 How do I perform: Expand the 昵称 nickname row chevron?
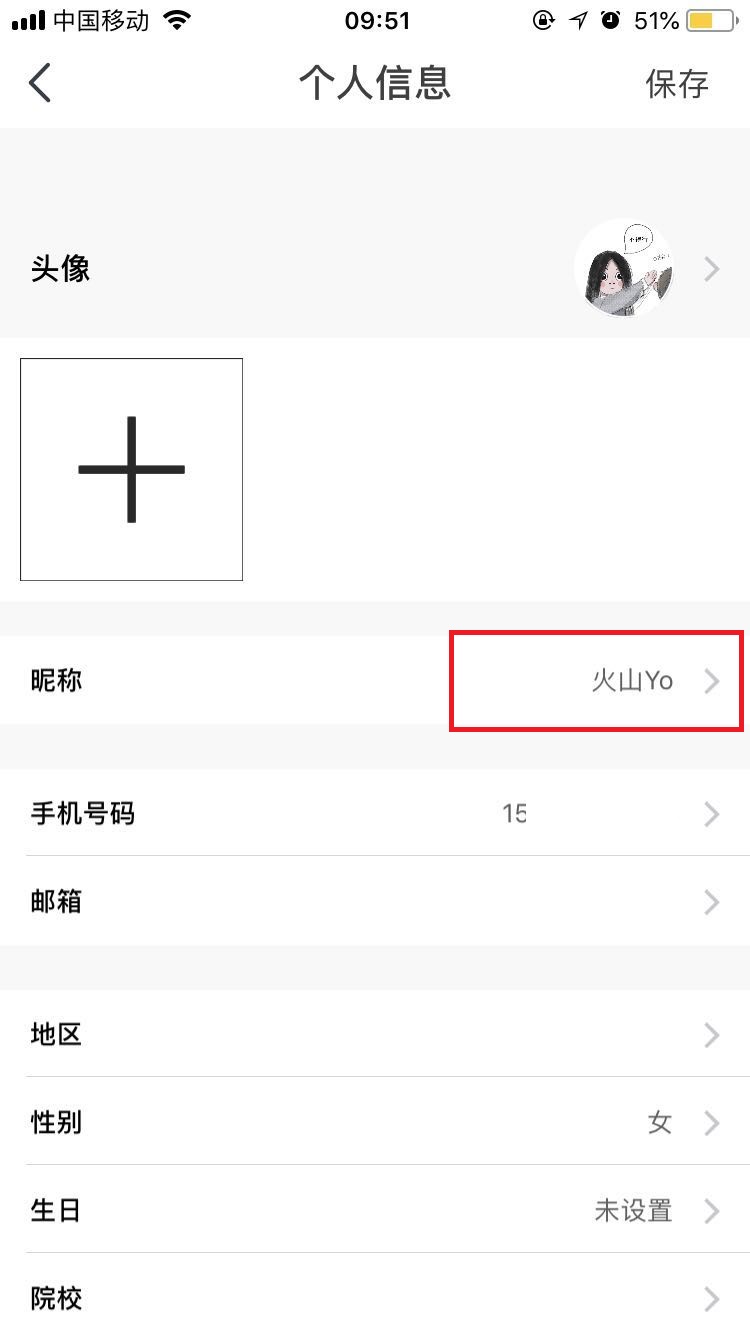click(x=712, y=681)
